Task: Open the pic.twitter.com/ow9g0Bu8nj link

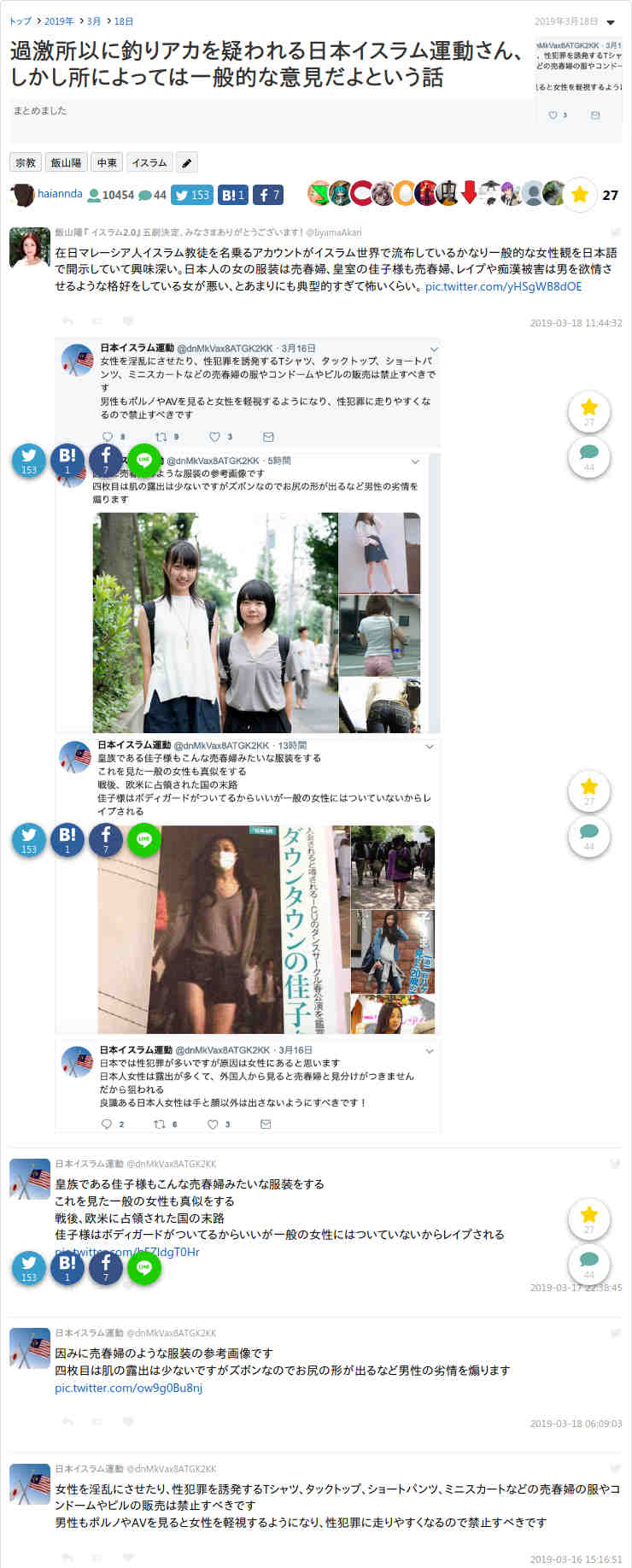Action: tap(128, 1388)
